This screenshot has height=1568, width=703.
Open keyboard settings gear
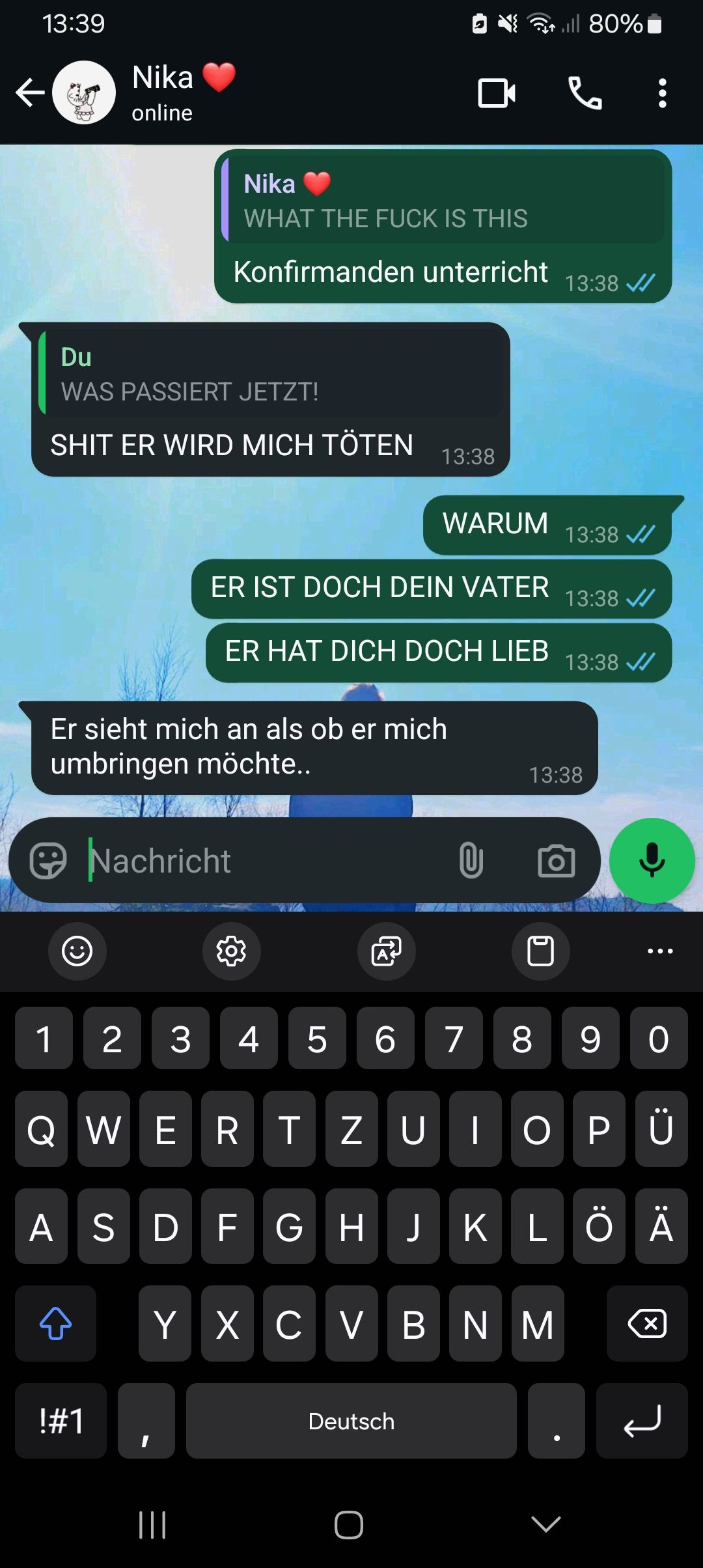pos(231,951)
